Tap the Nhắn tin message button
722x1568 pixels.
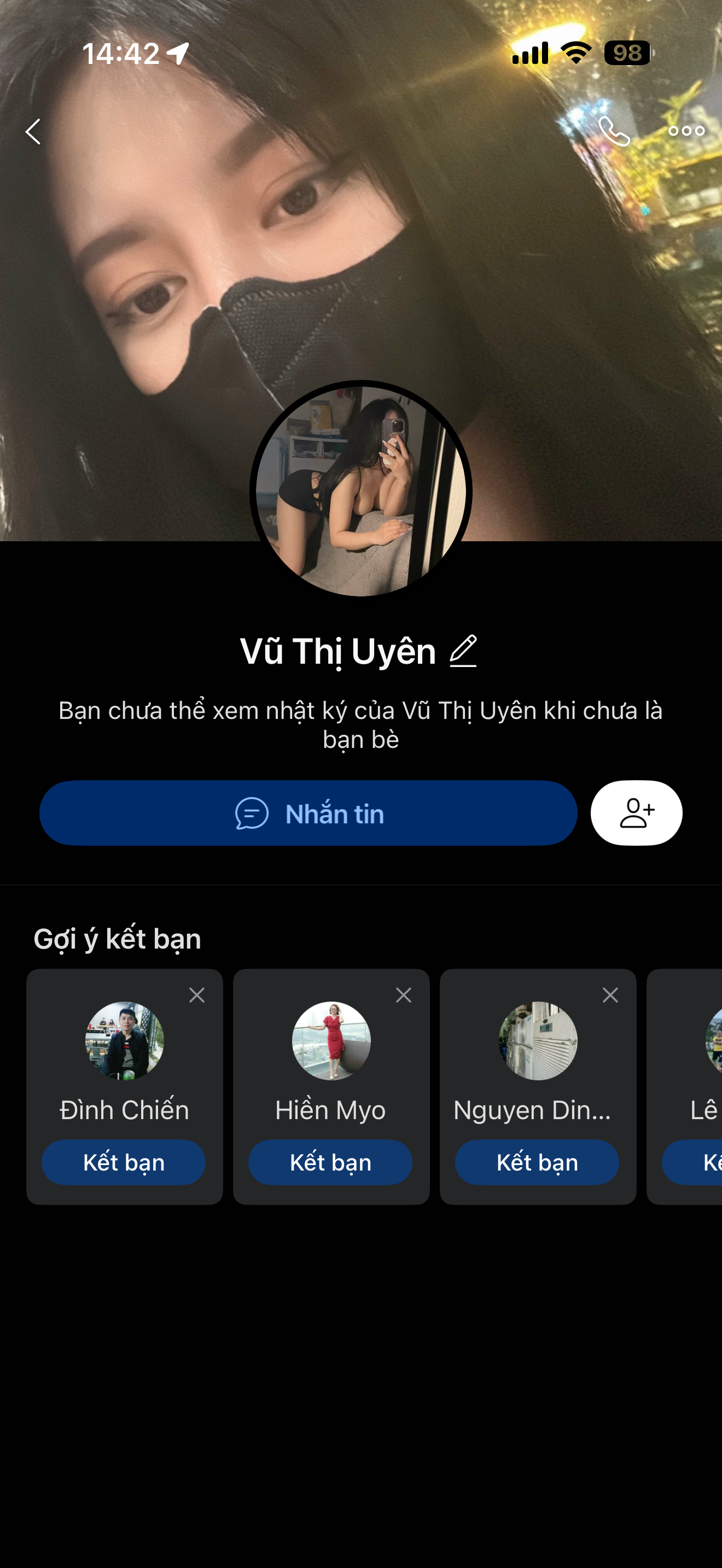pyautogui.click(x=308, y=813)
